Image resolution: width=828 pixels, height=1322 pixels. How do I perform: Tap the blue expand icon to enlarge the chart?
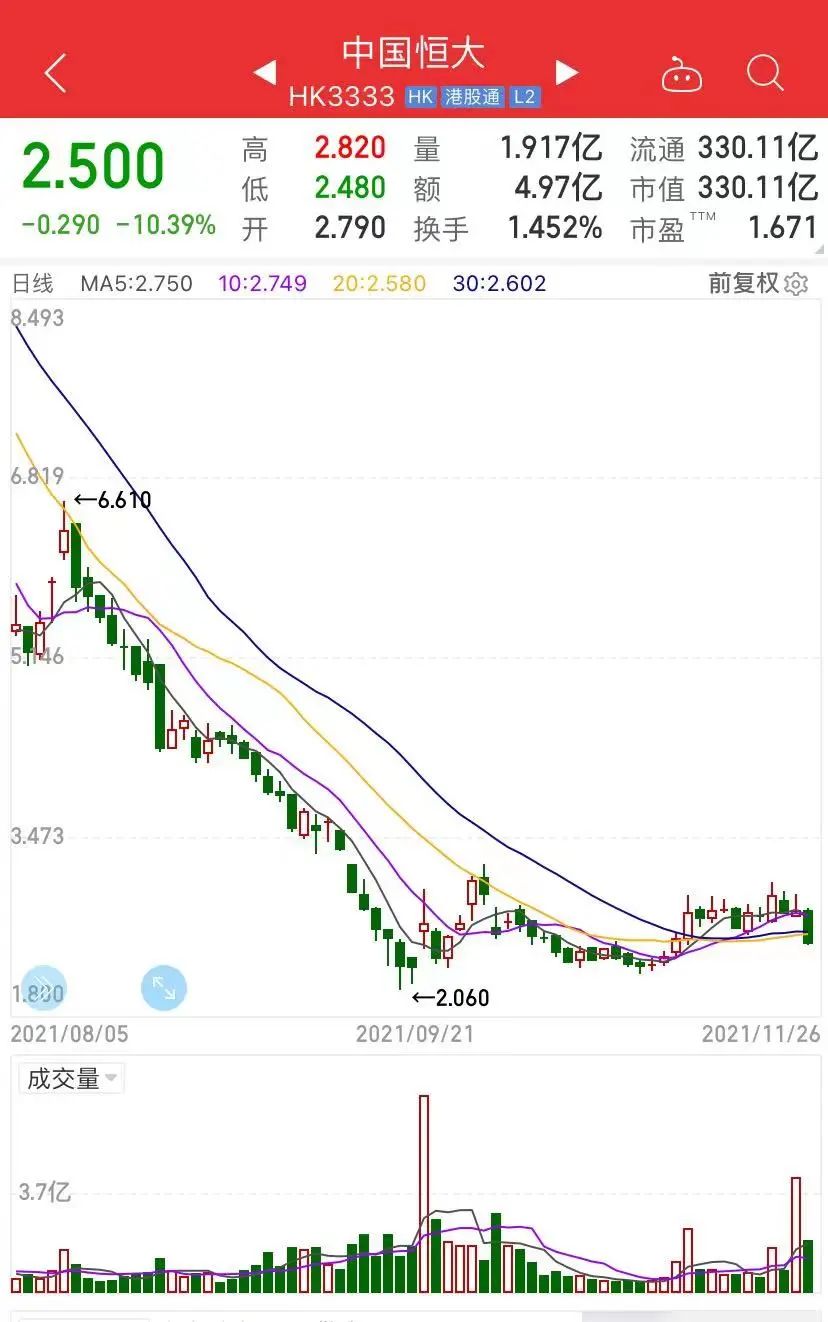[164, 988]
